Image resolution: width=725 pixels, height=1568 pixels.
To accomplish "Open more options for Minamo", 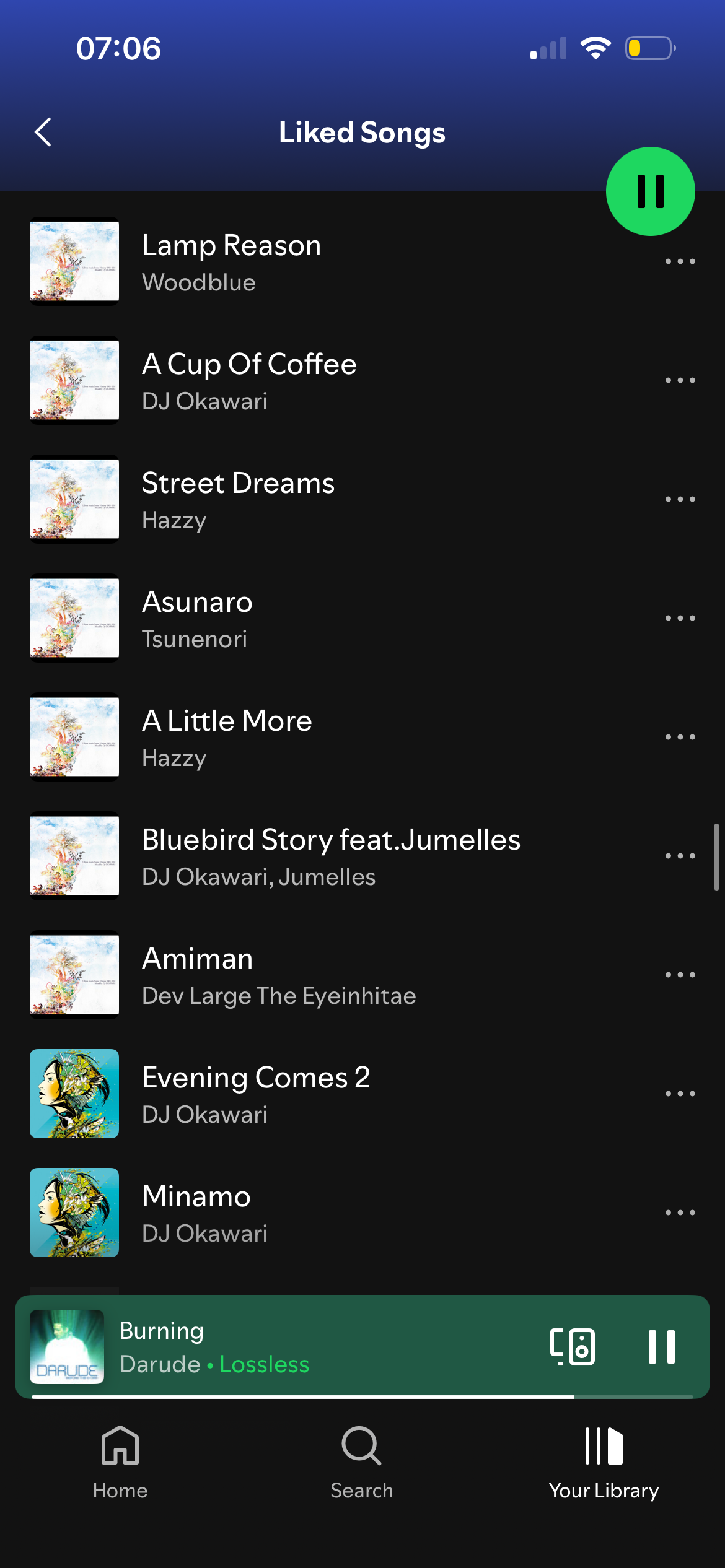I will (x=680, y=1213).
